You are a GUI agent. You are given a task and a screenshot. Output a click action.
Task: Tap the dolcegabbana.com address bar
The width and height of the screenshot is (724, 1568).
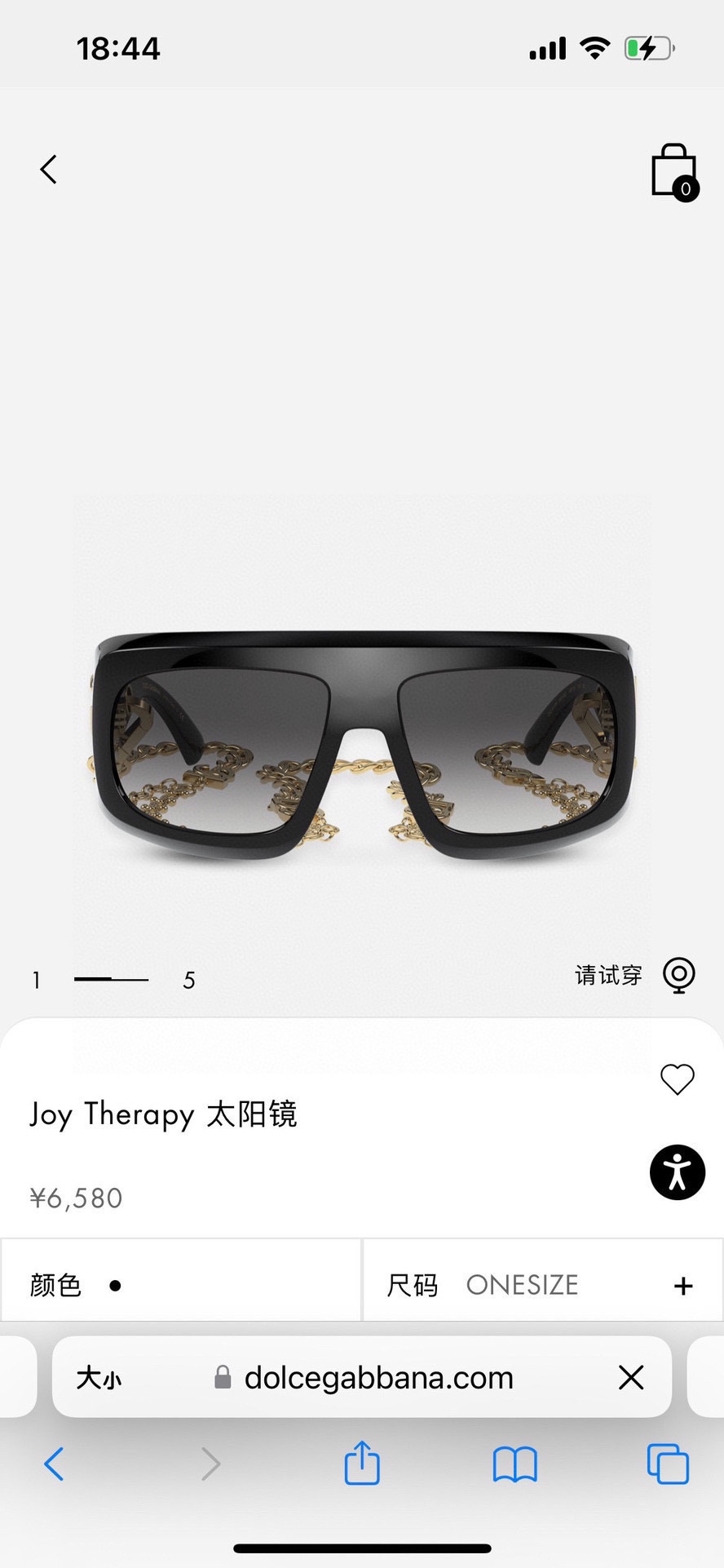click(x=379, y=1378)
